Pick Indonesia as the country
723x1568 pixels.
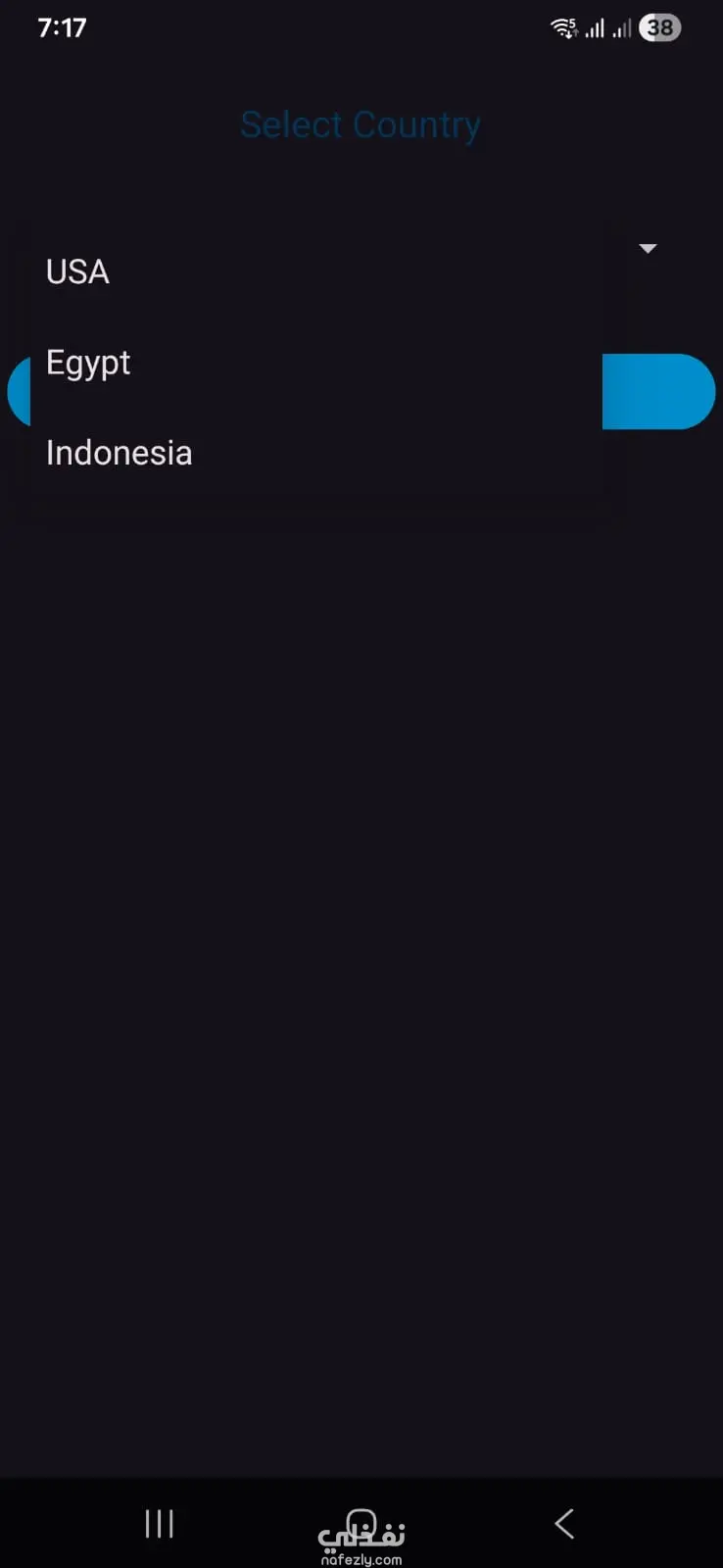119,453
